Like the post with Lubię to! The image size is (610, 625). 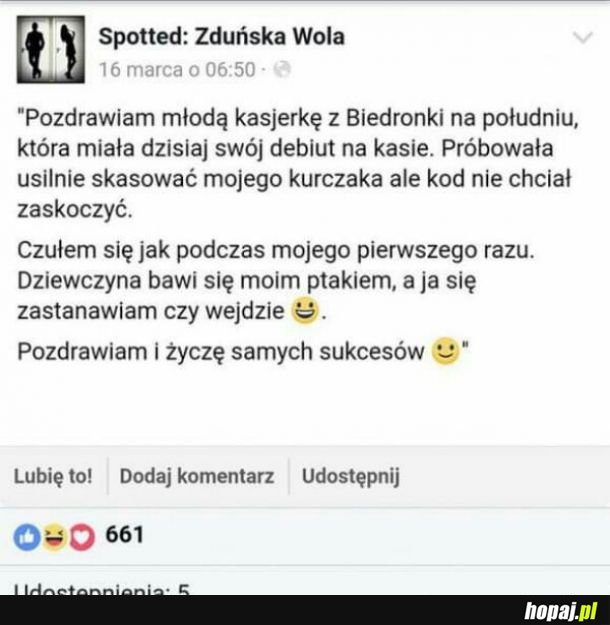click(x=53, y=476)
